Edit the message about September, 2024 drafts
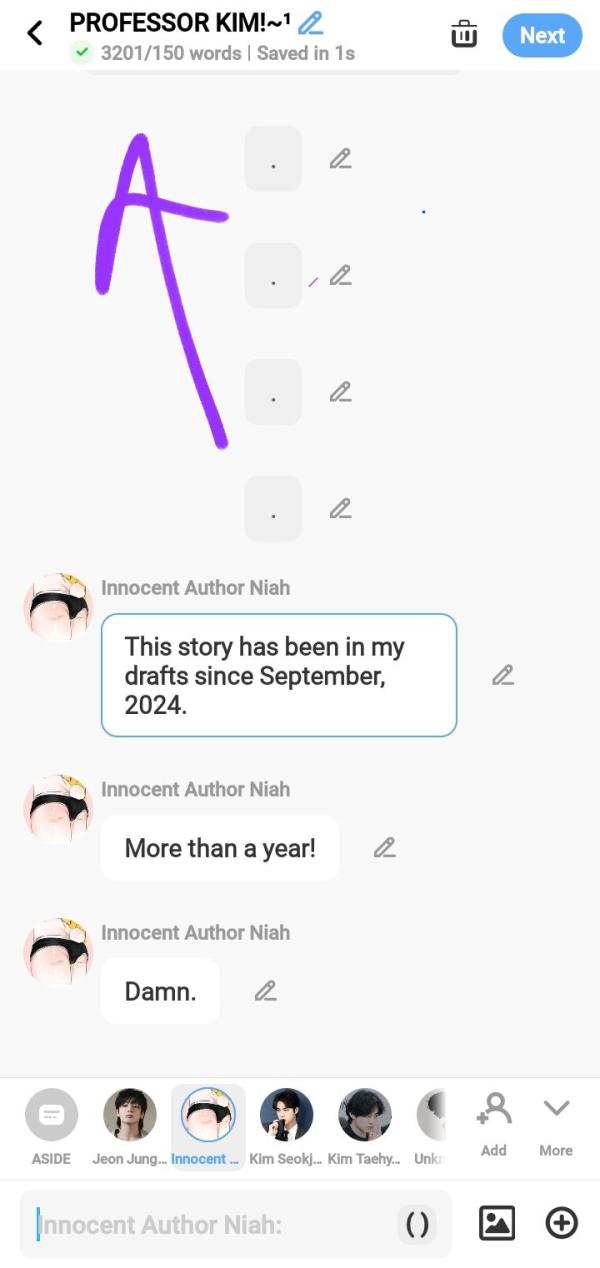This screenshot has width=600, height=1268. point(503,676)
